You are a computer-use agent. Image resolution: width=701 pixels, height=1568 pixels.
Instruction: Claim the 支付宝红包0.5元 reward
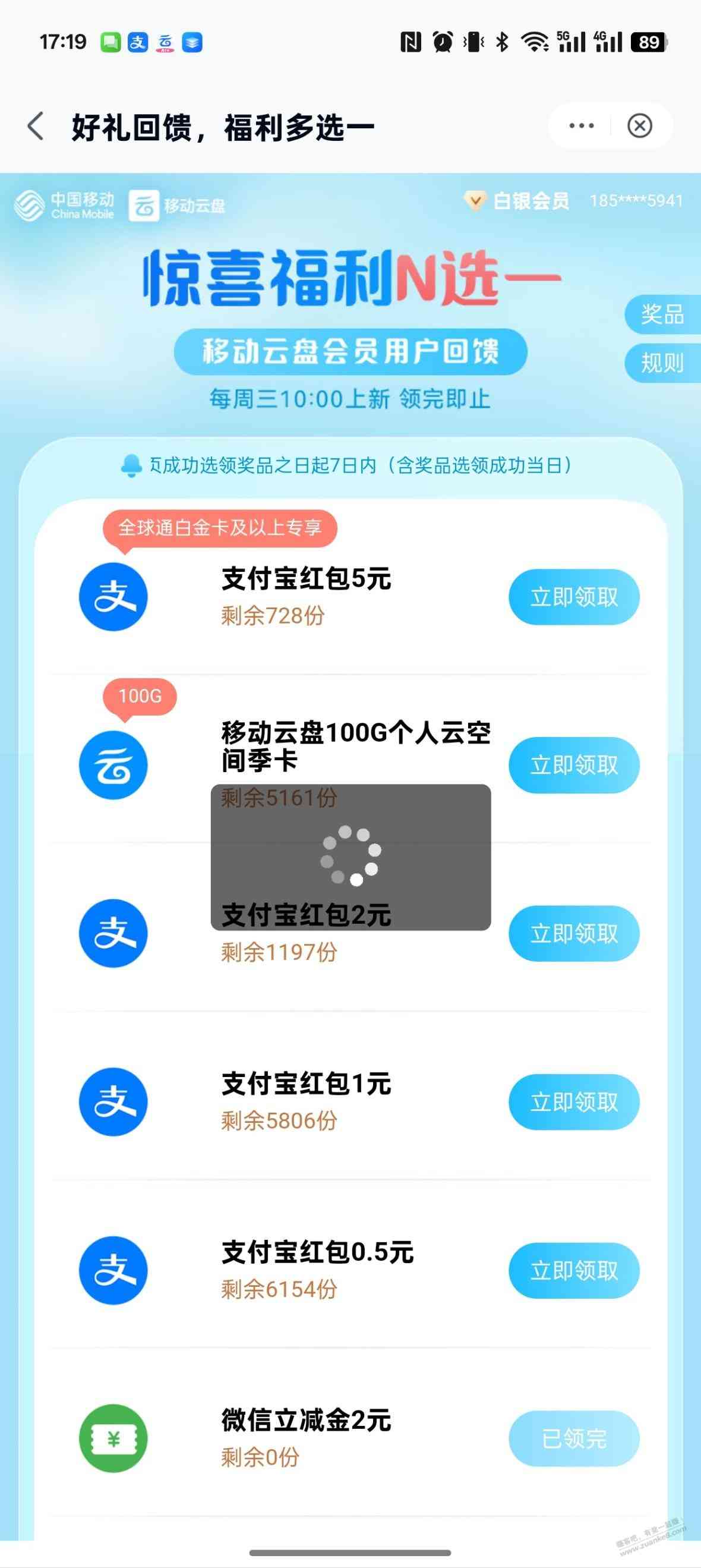coord(574,1271)
